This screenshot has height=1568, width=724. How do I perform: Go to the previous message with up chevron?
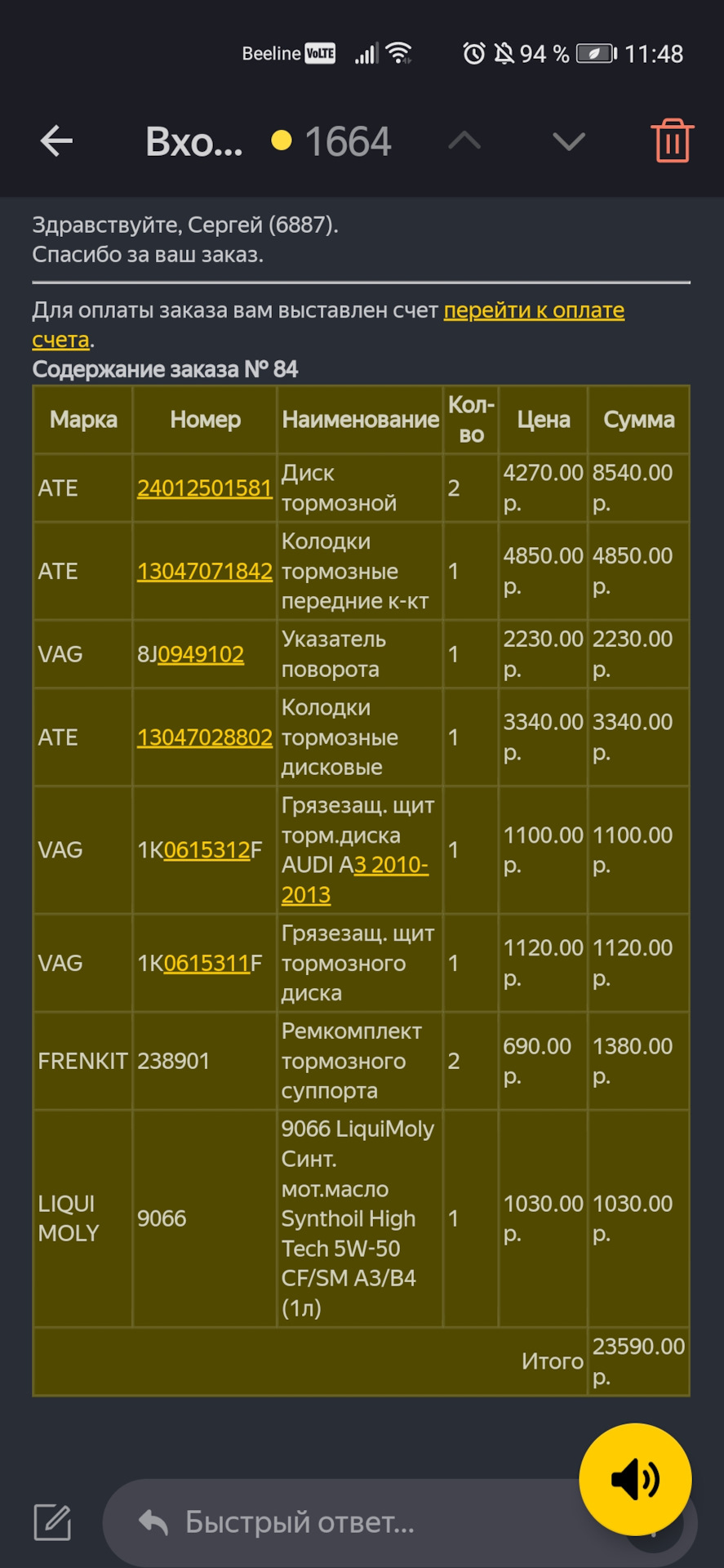464,141
